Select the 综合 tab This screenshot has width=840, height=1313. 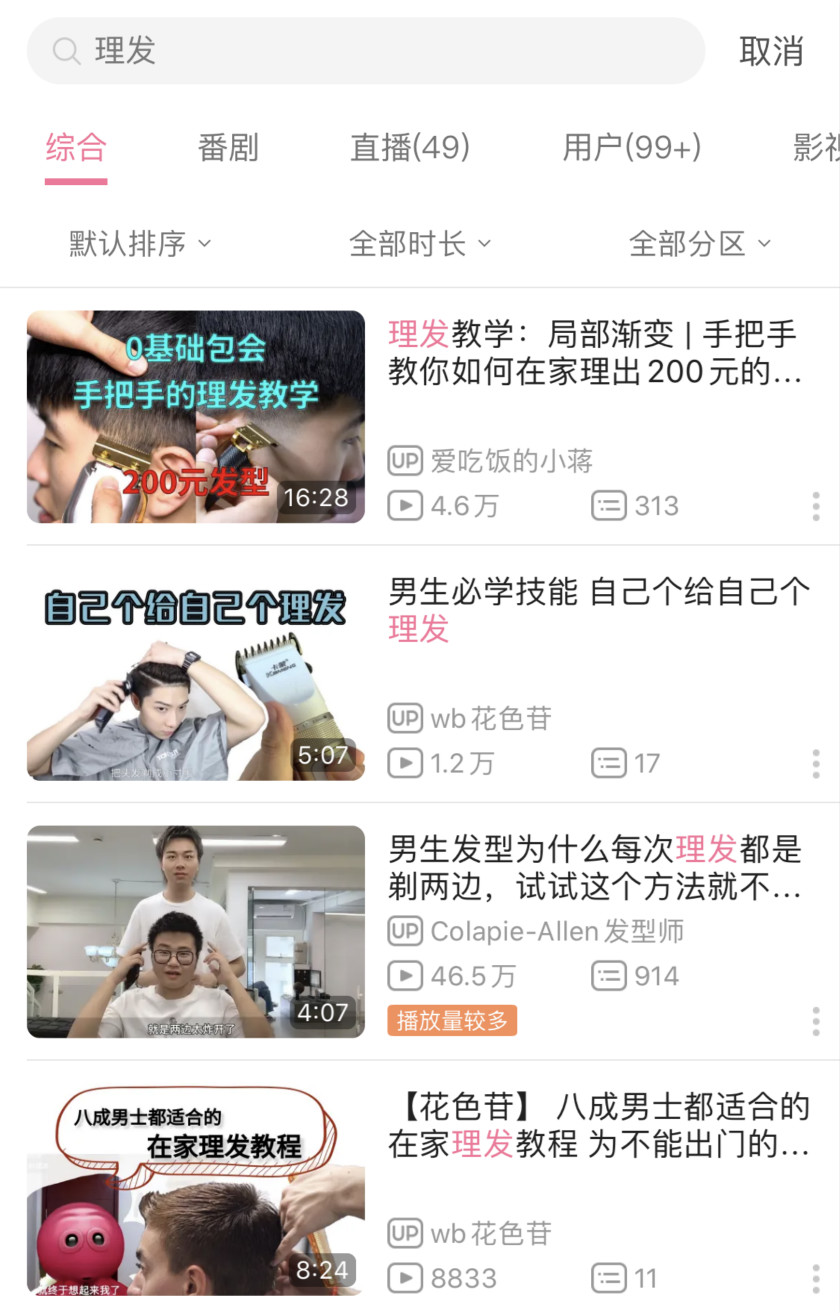click(x=76, y=148)
